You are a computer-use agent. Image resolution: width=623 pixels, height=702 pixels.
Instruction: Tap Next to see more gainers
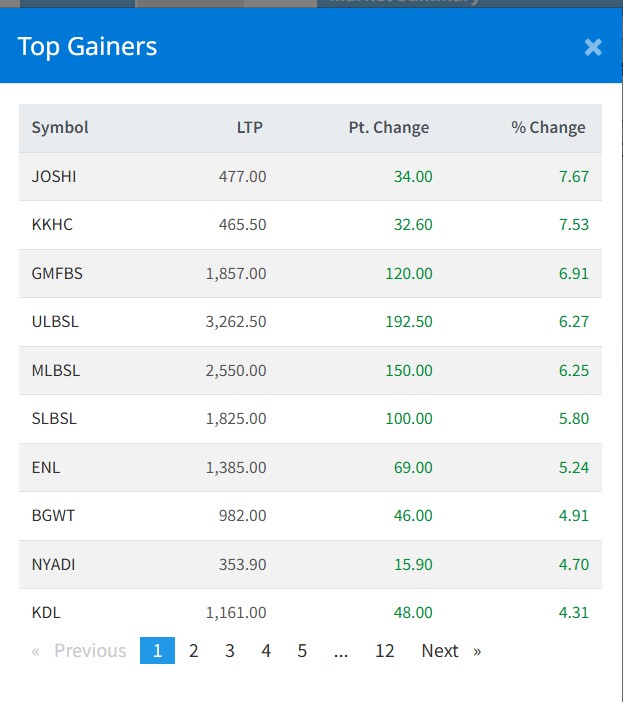point(450,651)
